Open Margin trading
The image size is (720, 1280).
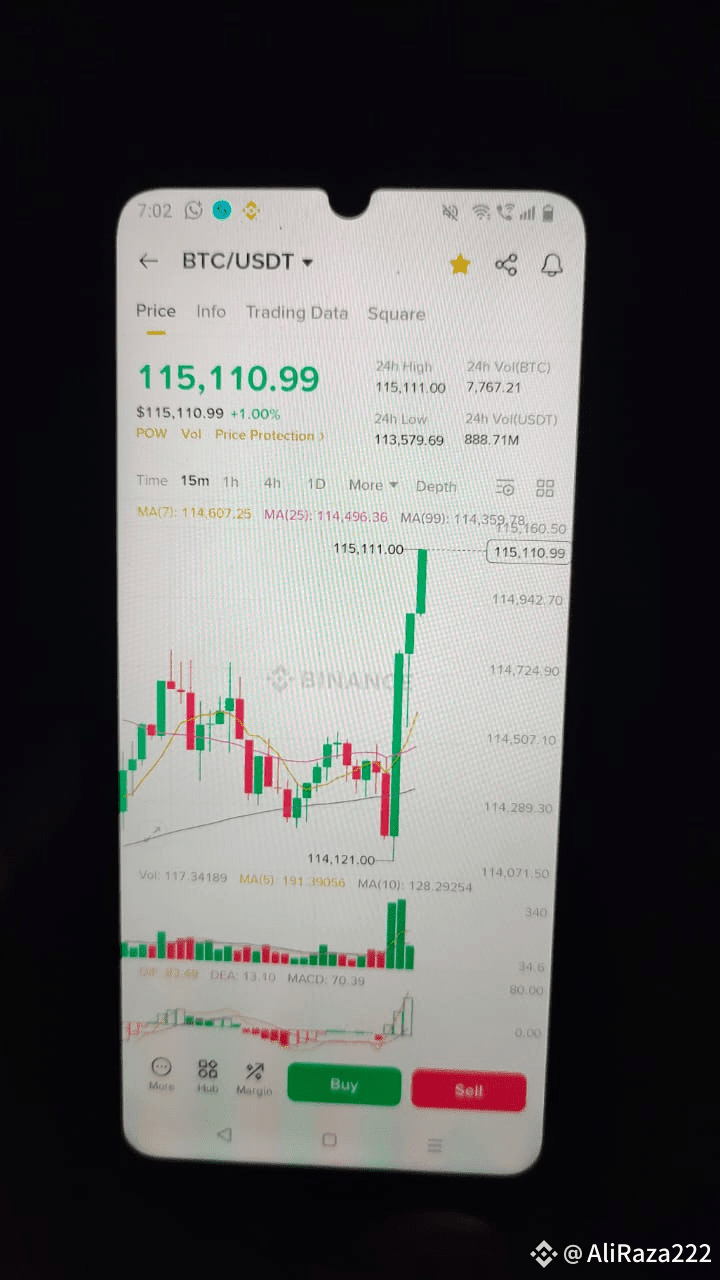[254, 1078]
